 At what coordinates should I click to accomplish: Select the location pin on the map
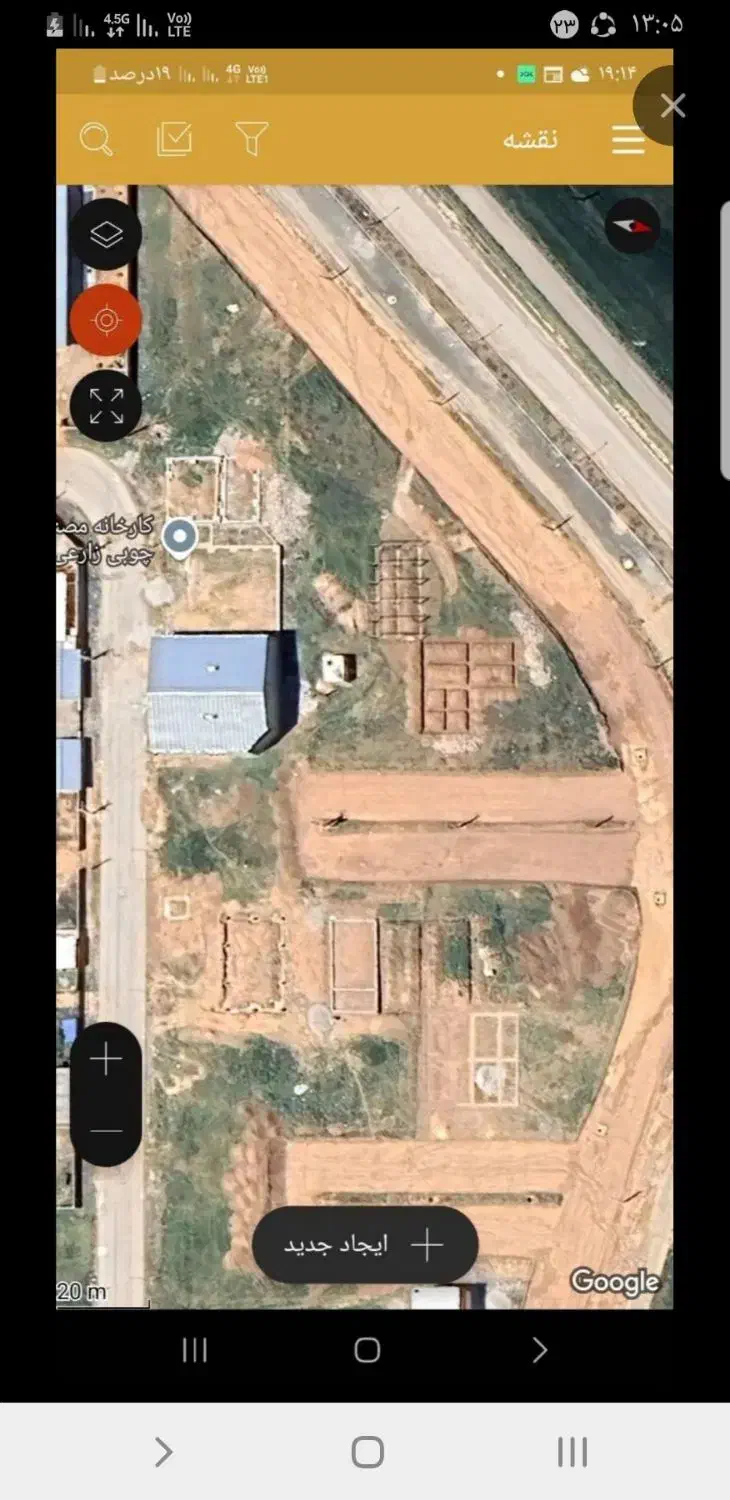pyautogui.click(x=180, y=536)
